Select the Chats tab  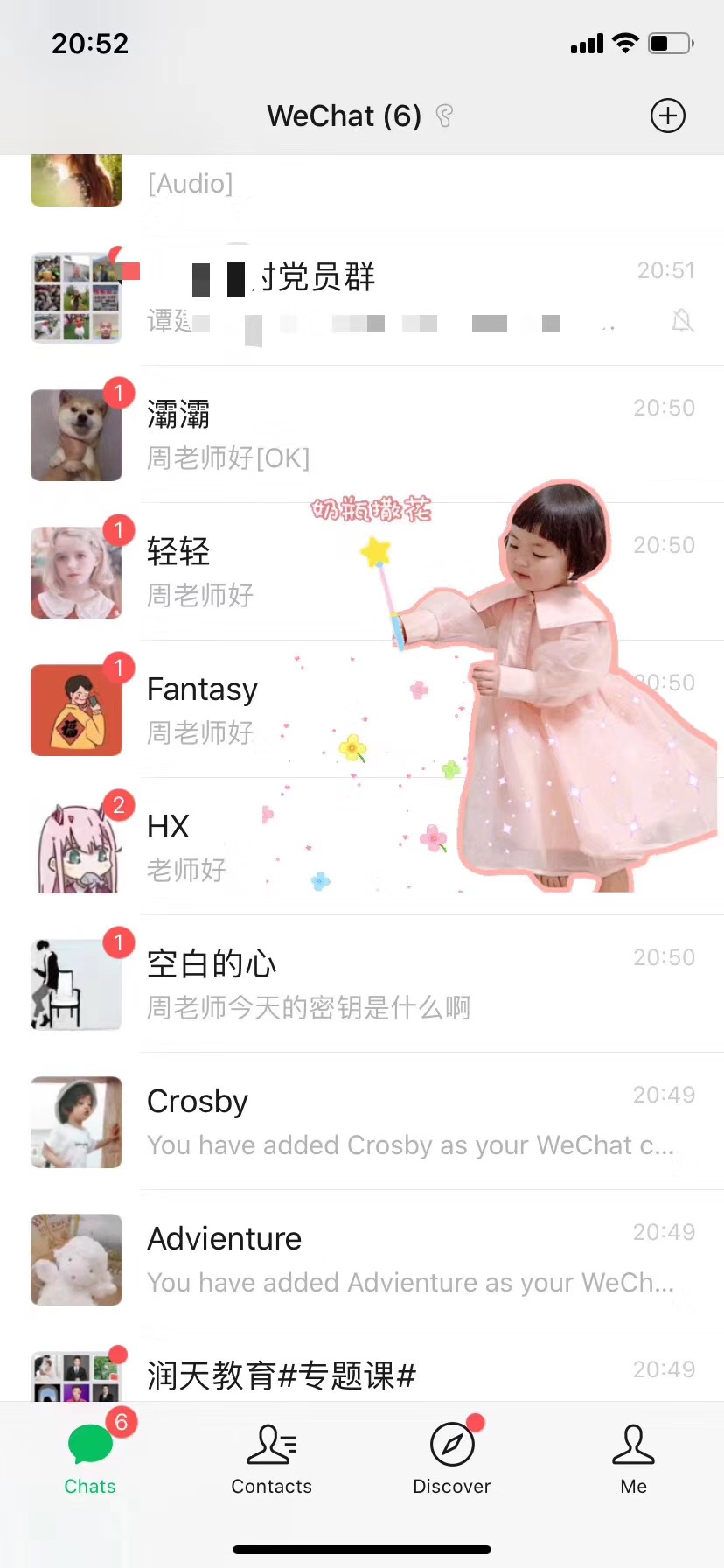pyautogui.click(x=90, y=1459)
